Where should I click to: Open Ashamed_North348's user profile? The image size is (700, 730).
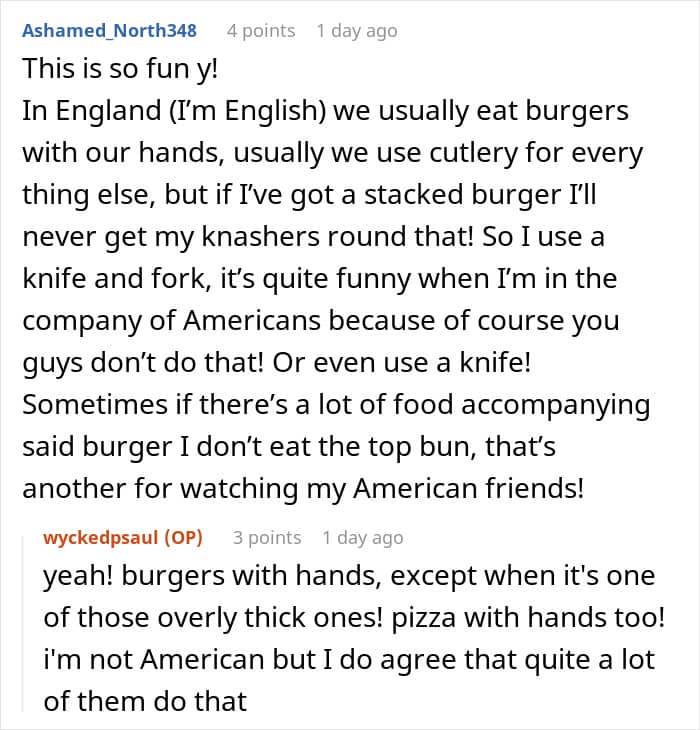tap(109, 31)
